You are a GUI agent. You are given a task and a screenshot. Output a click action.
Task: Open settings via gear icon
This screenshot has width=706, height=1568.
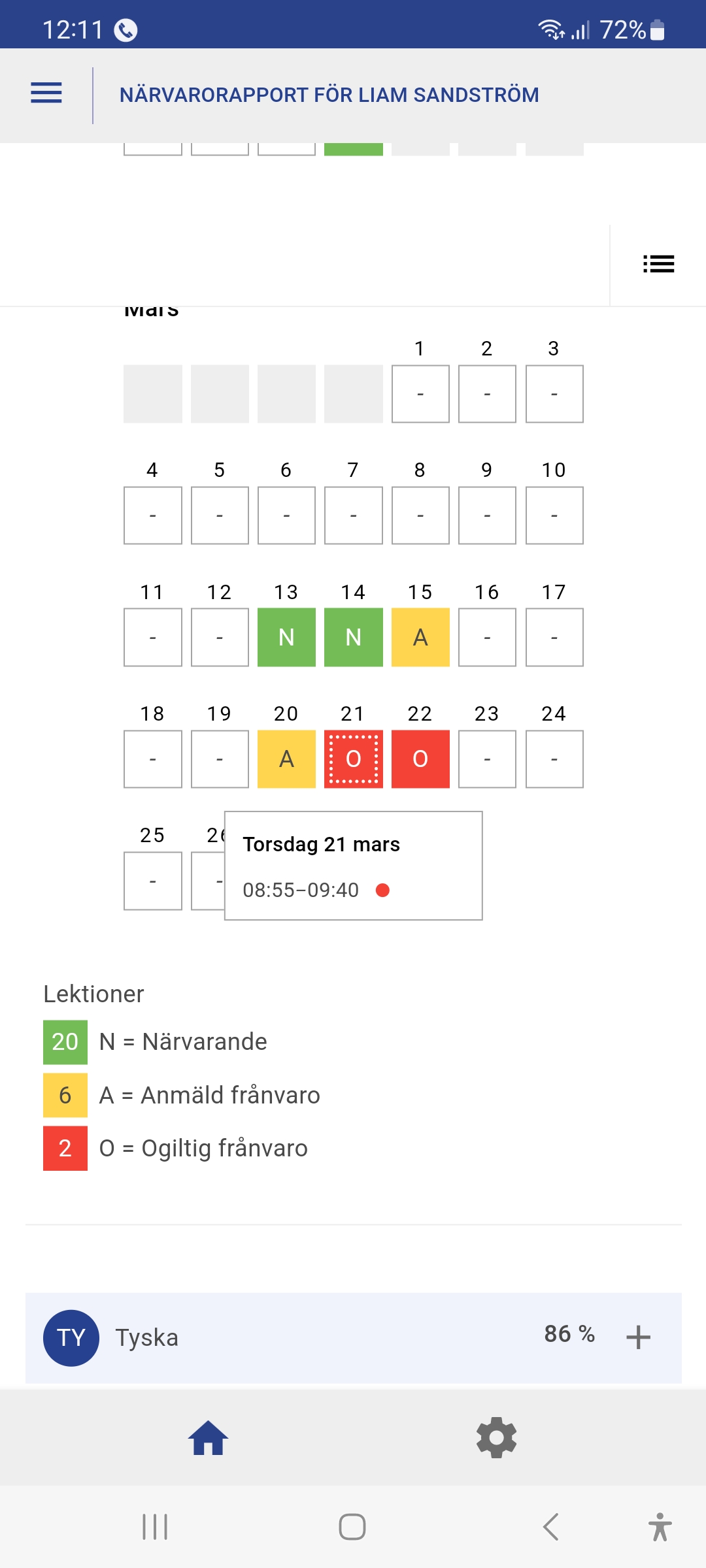click(x=497, y=1438)
